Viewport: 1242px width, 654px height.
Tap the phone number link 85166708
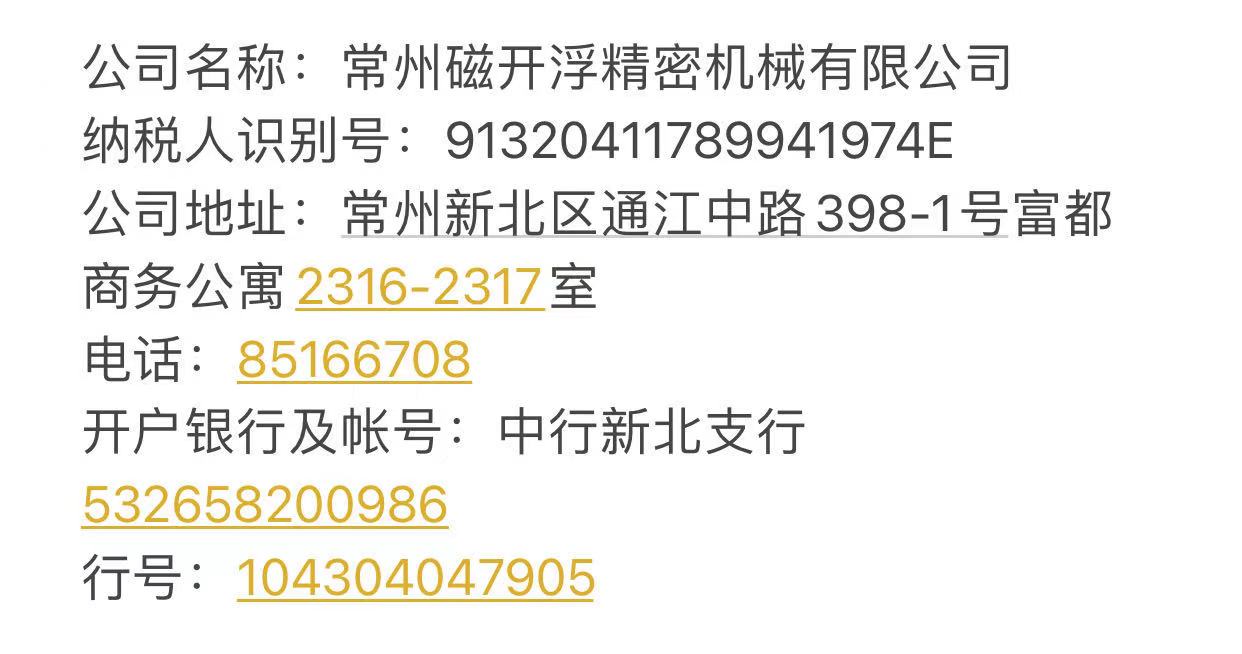354,360
